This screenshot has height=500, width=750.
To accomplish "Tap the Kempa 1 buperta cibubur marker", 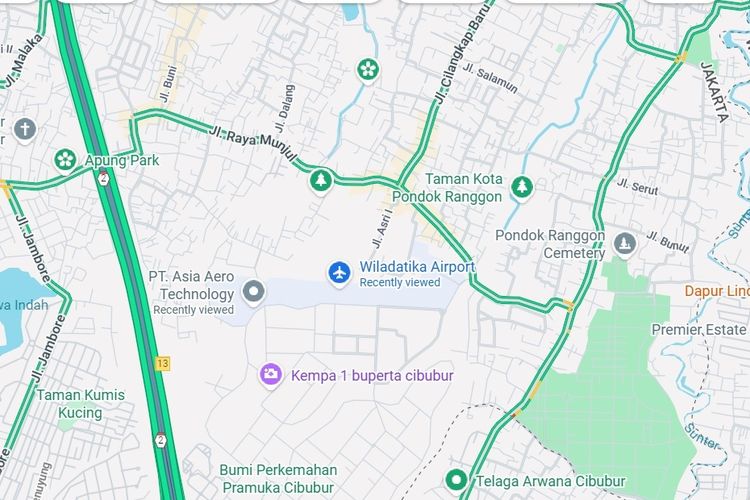I will point(270,375).
